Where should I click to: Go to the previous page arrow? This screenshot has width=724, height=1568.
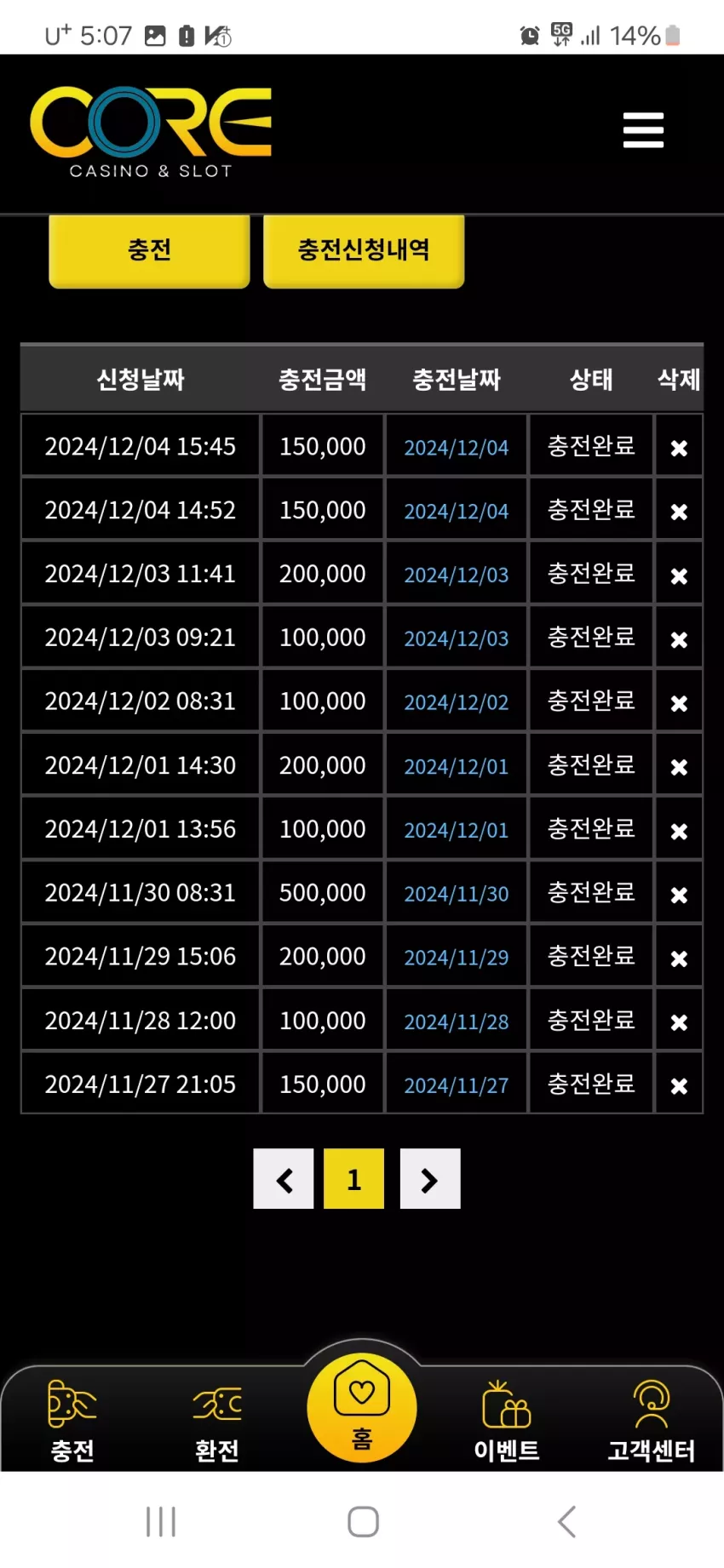coord(284,1179)
